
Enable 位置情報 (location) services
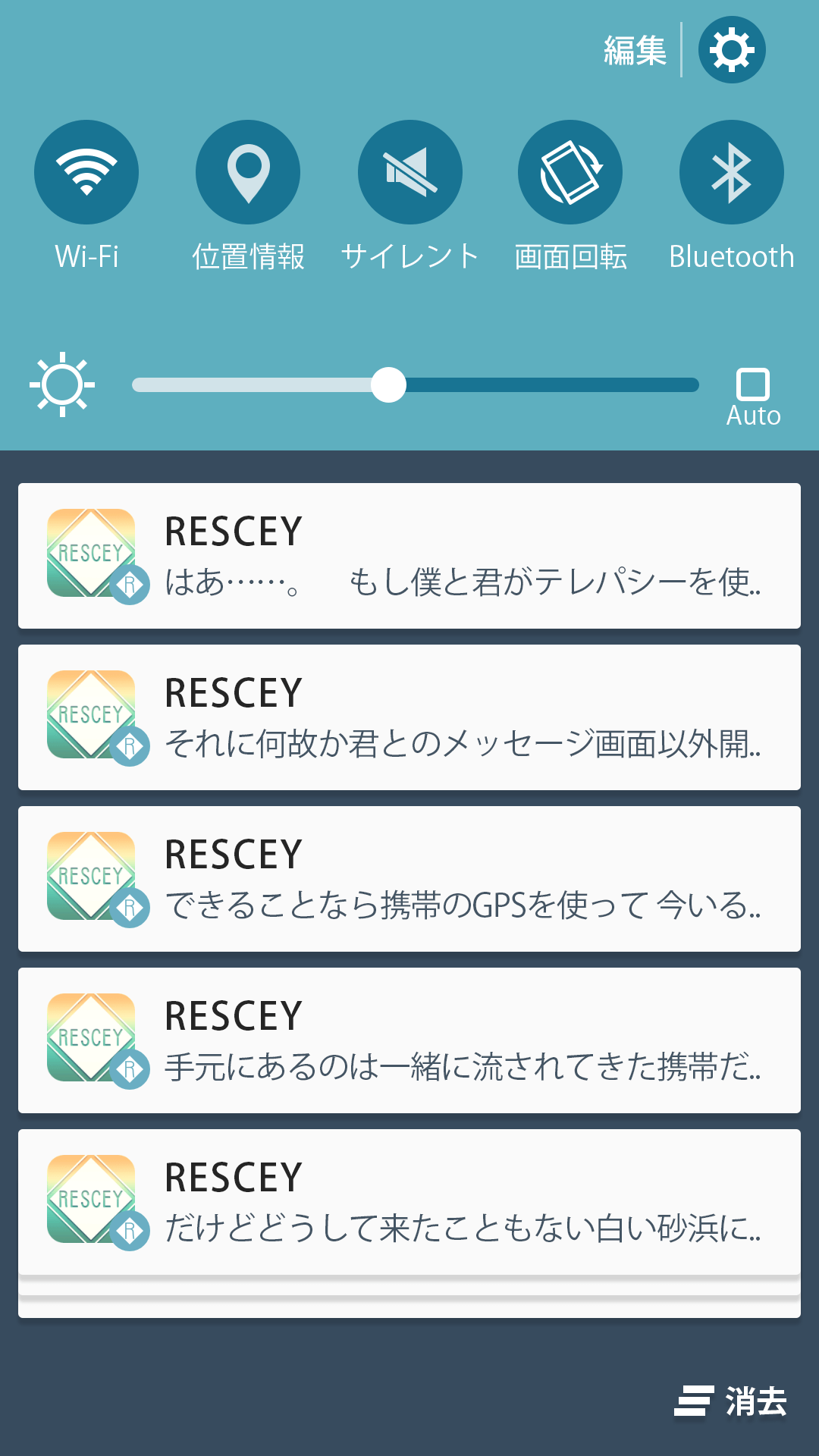tap(247, 172)
